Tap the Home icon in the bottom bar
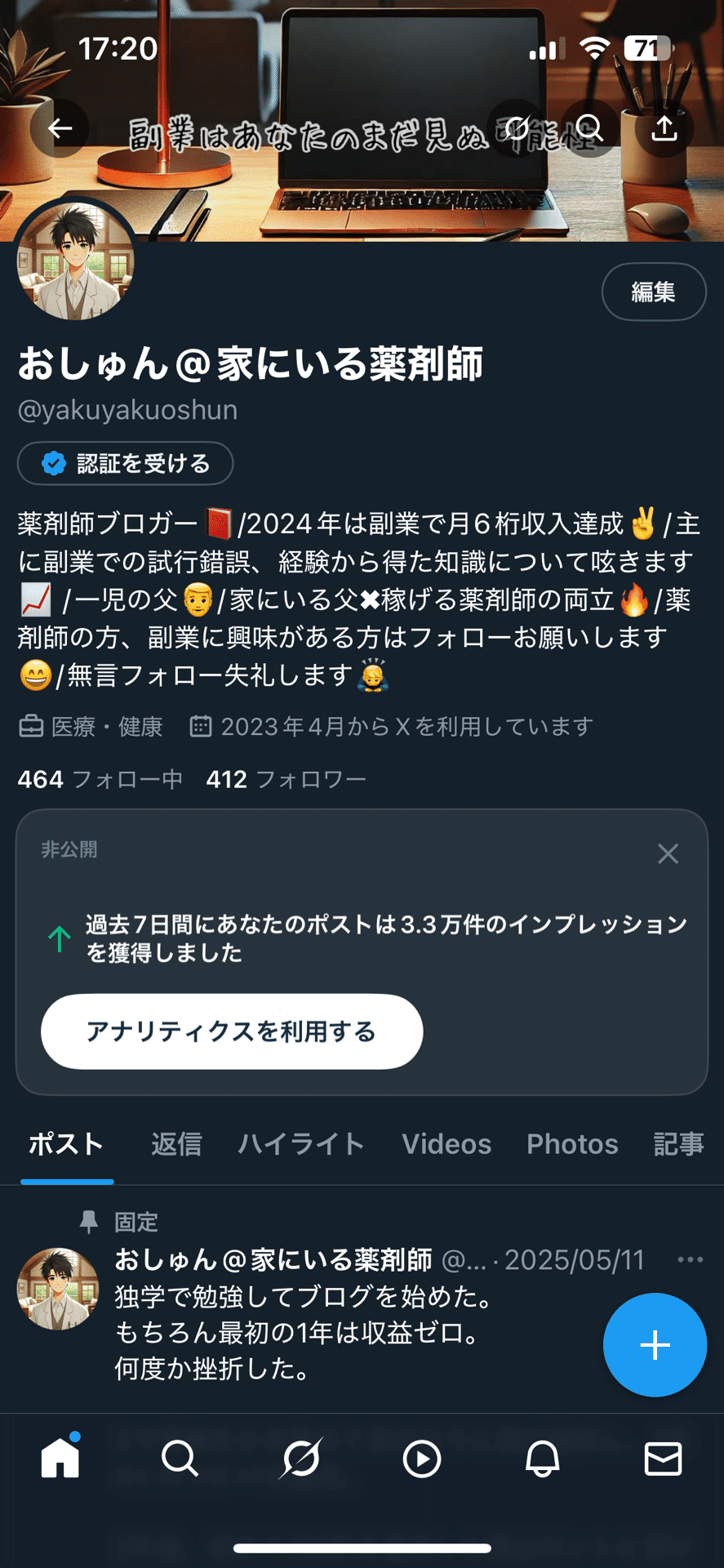Image resolution: width=724 pixels, height=1568 pixels. point(60,1460)
